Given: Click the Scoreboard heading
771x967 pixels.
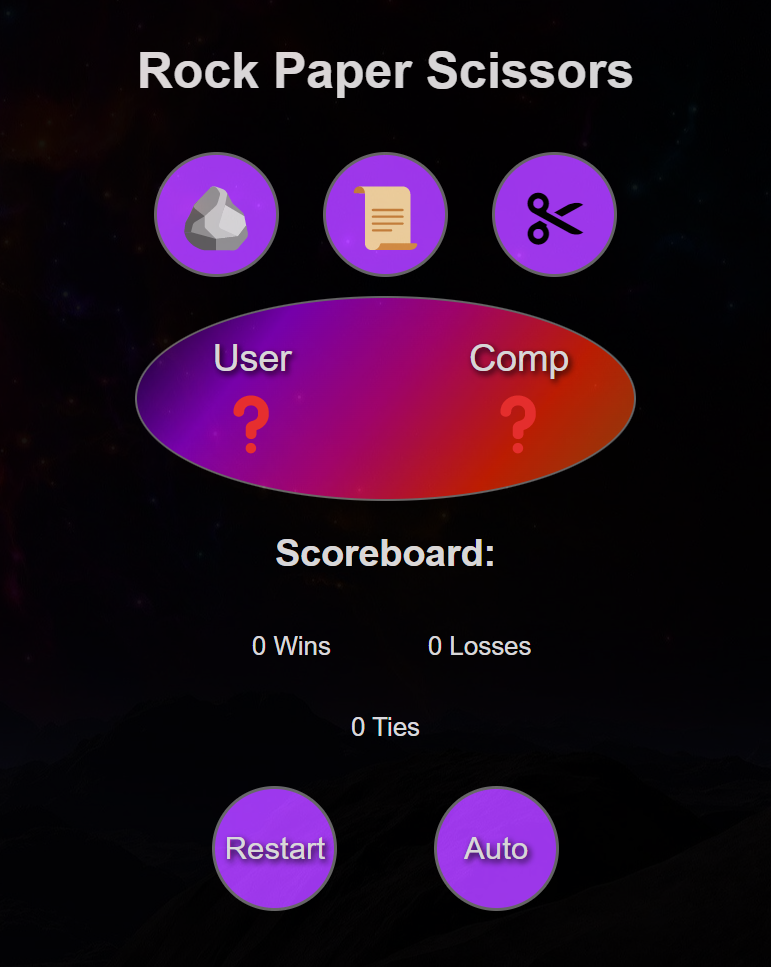Looking at the screenshot, I should [x=385, y=554].
